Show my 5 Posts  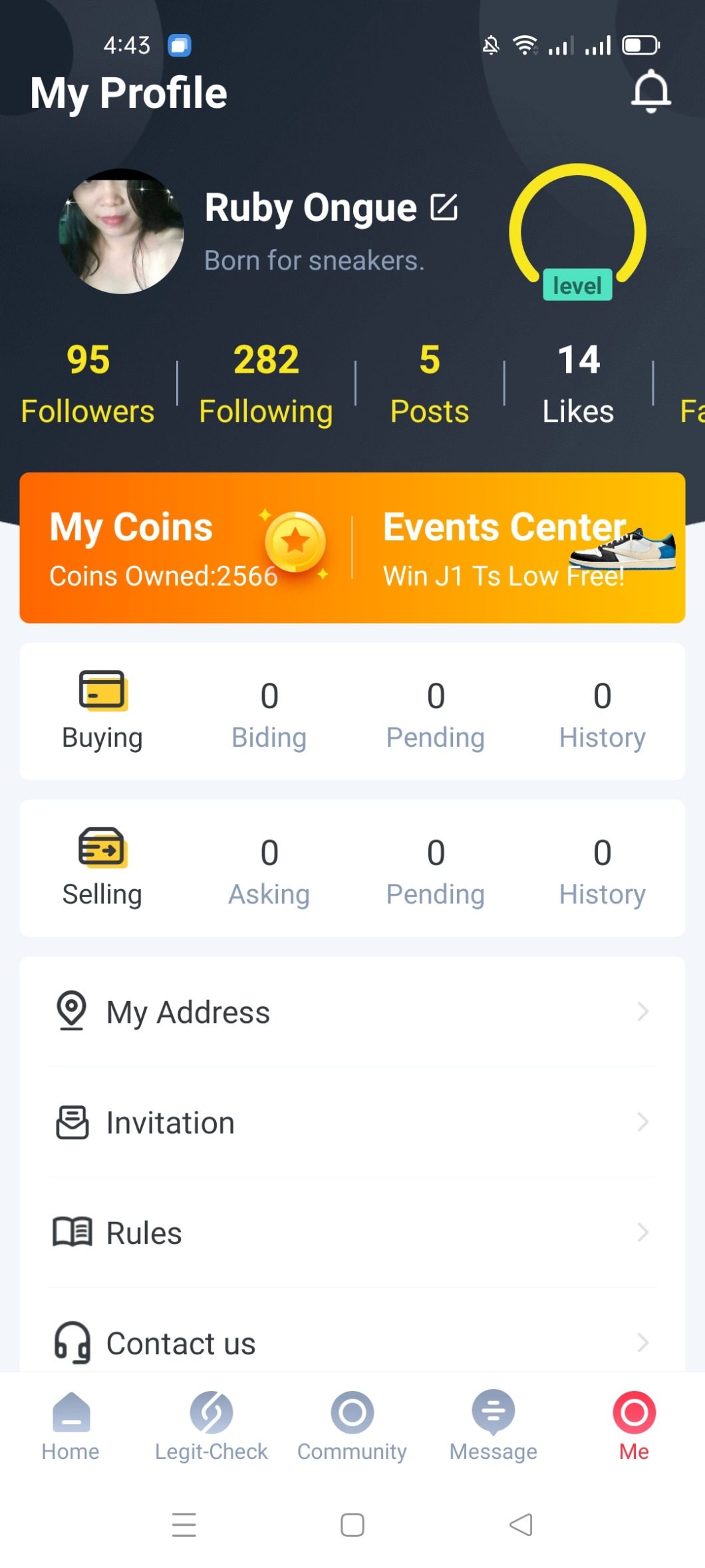point(430,383)
